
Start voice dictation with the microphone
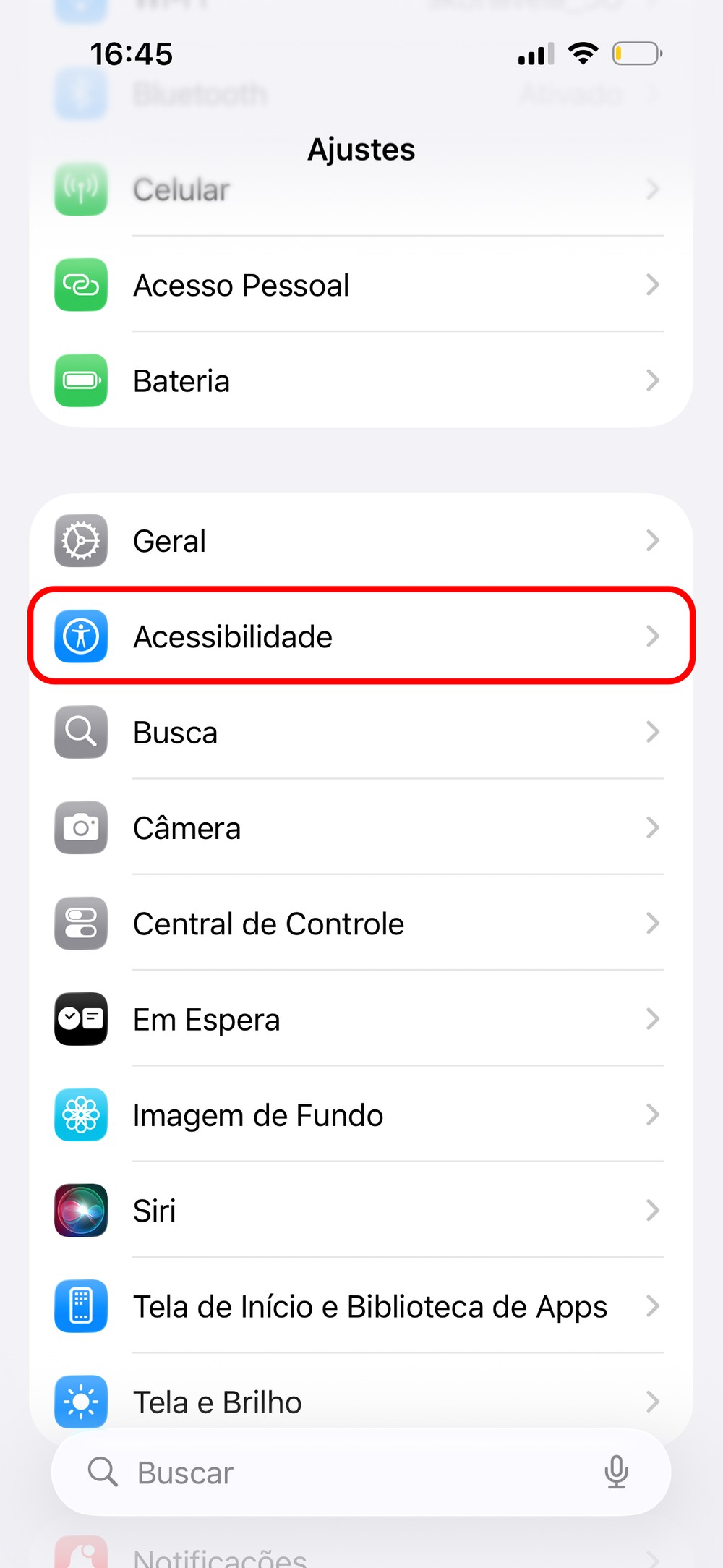(x=616, y=1473)
